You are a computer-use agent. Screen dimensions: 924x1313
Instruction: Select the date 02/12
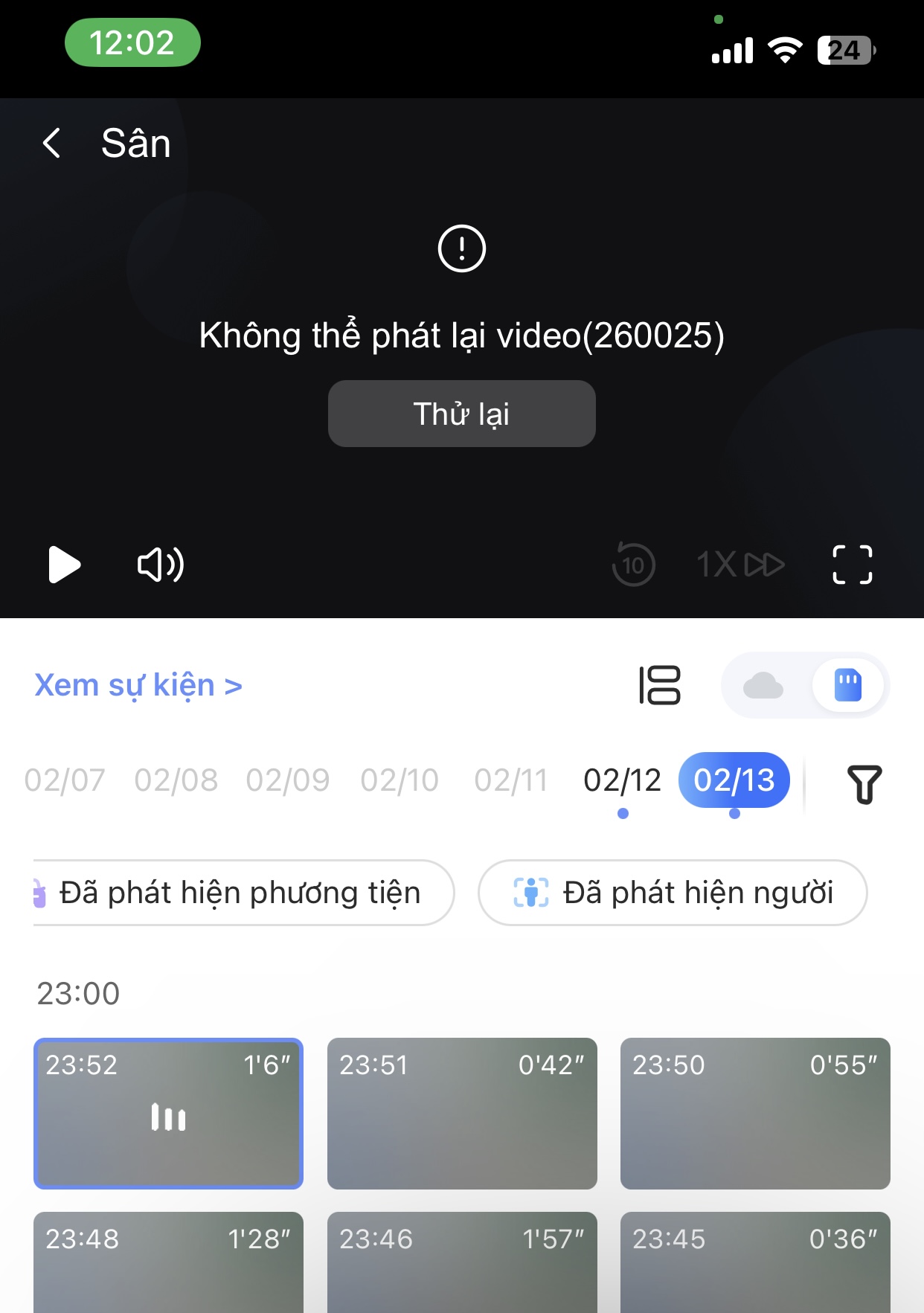[623, 780]
